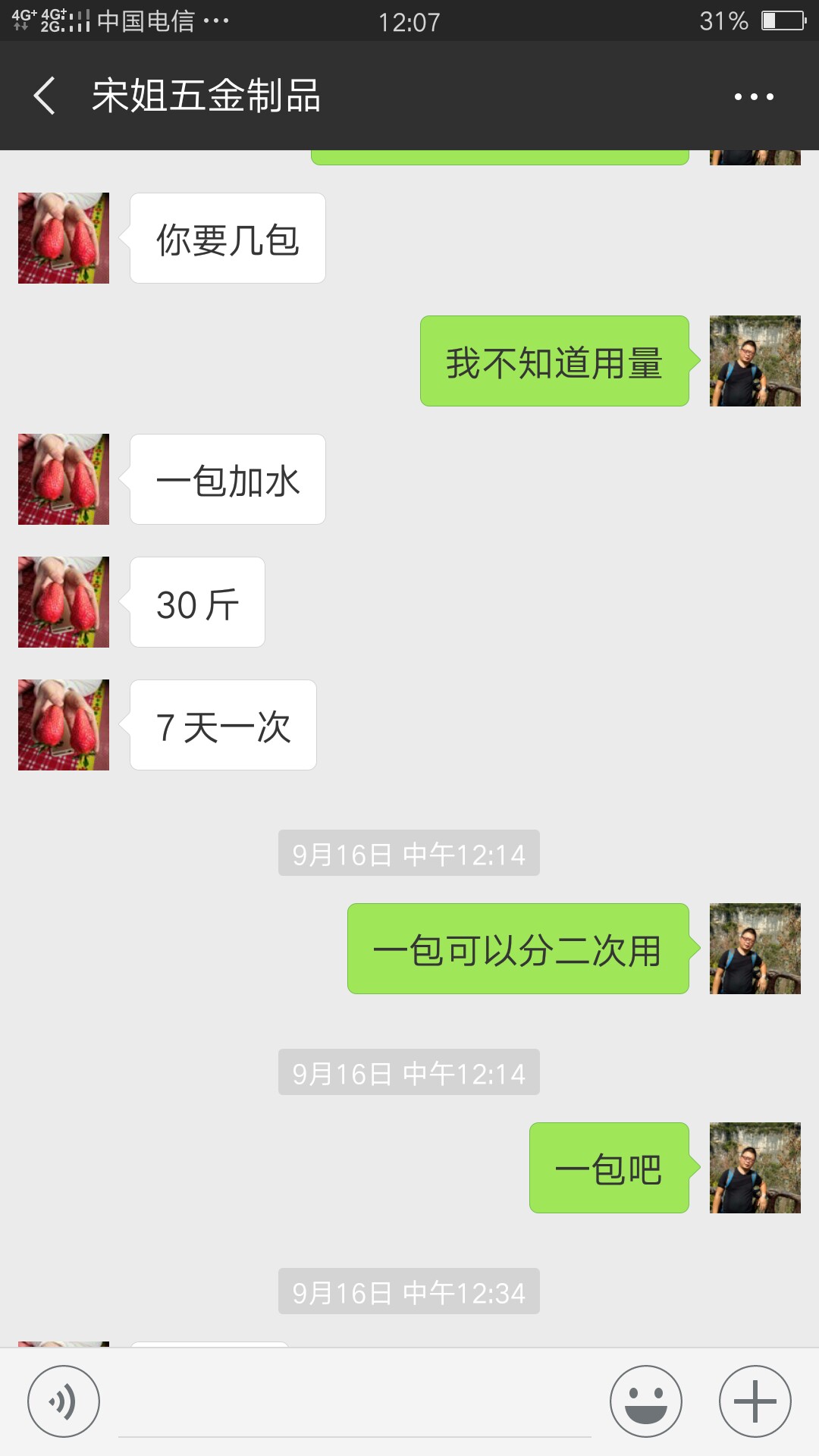Open strawberry avatar beside 30 斤
The width and height of the screenshot is (819, 1456).
(x=64, y=602)
